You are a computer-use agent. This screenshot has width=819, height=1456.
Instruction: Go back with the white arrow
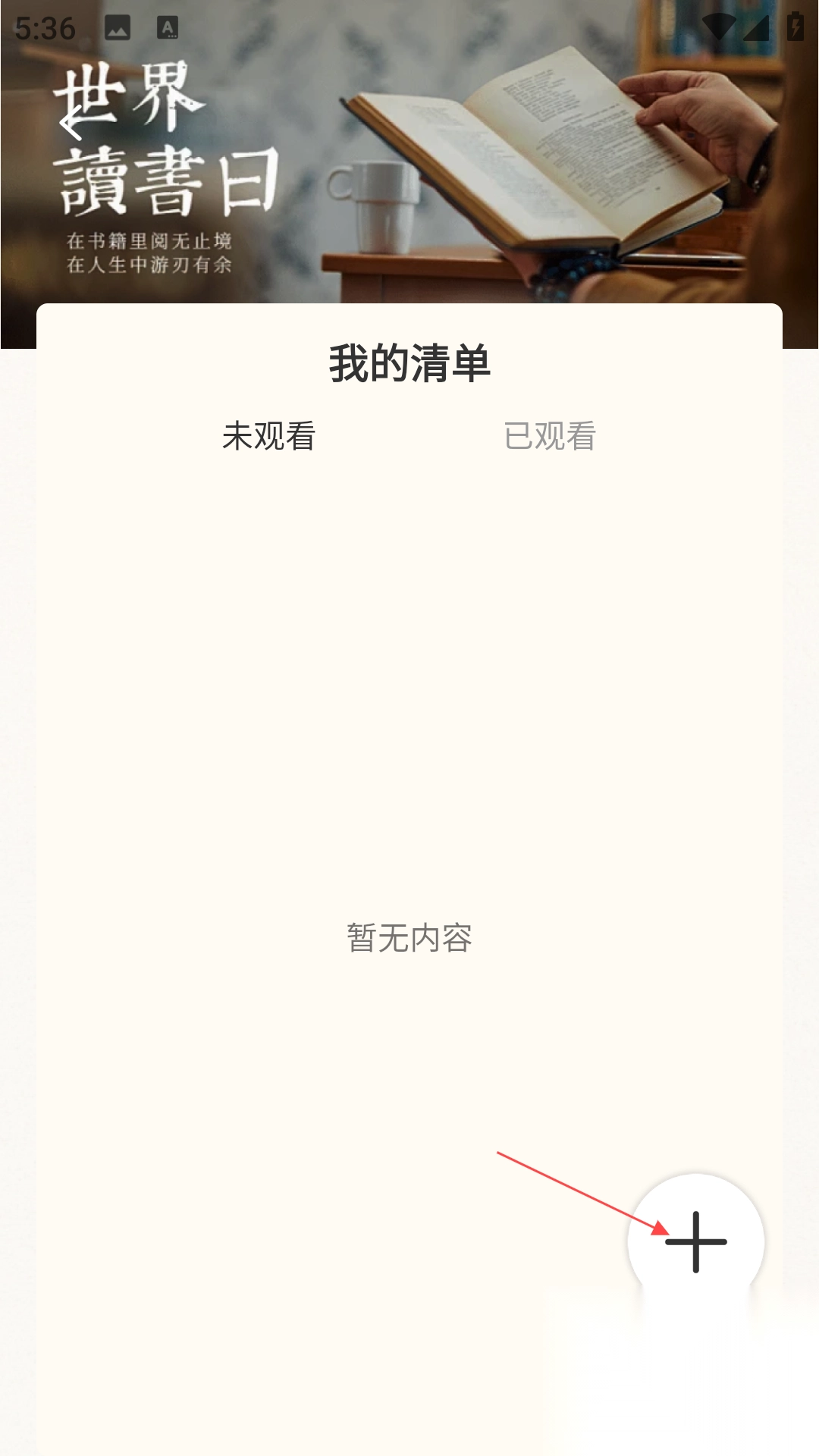pos(71,123)
